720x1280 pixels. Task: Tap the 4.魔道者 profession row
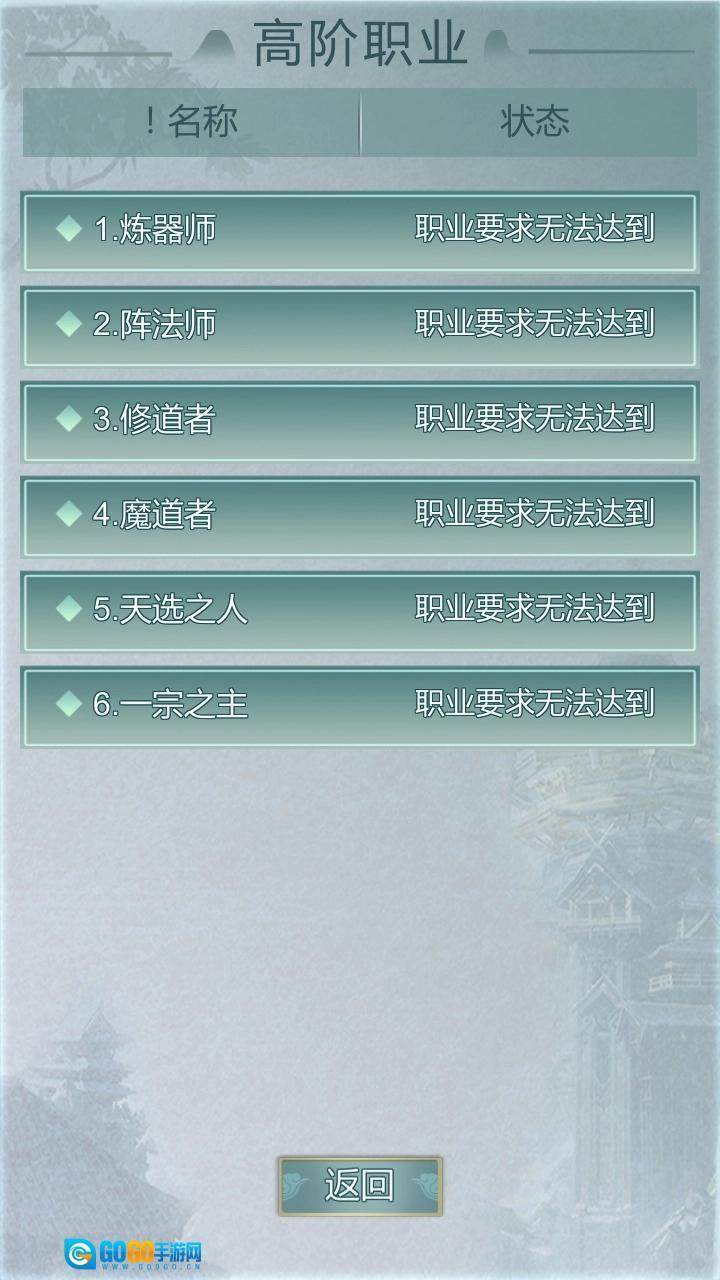coord(359,516)
